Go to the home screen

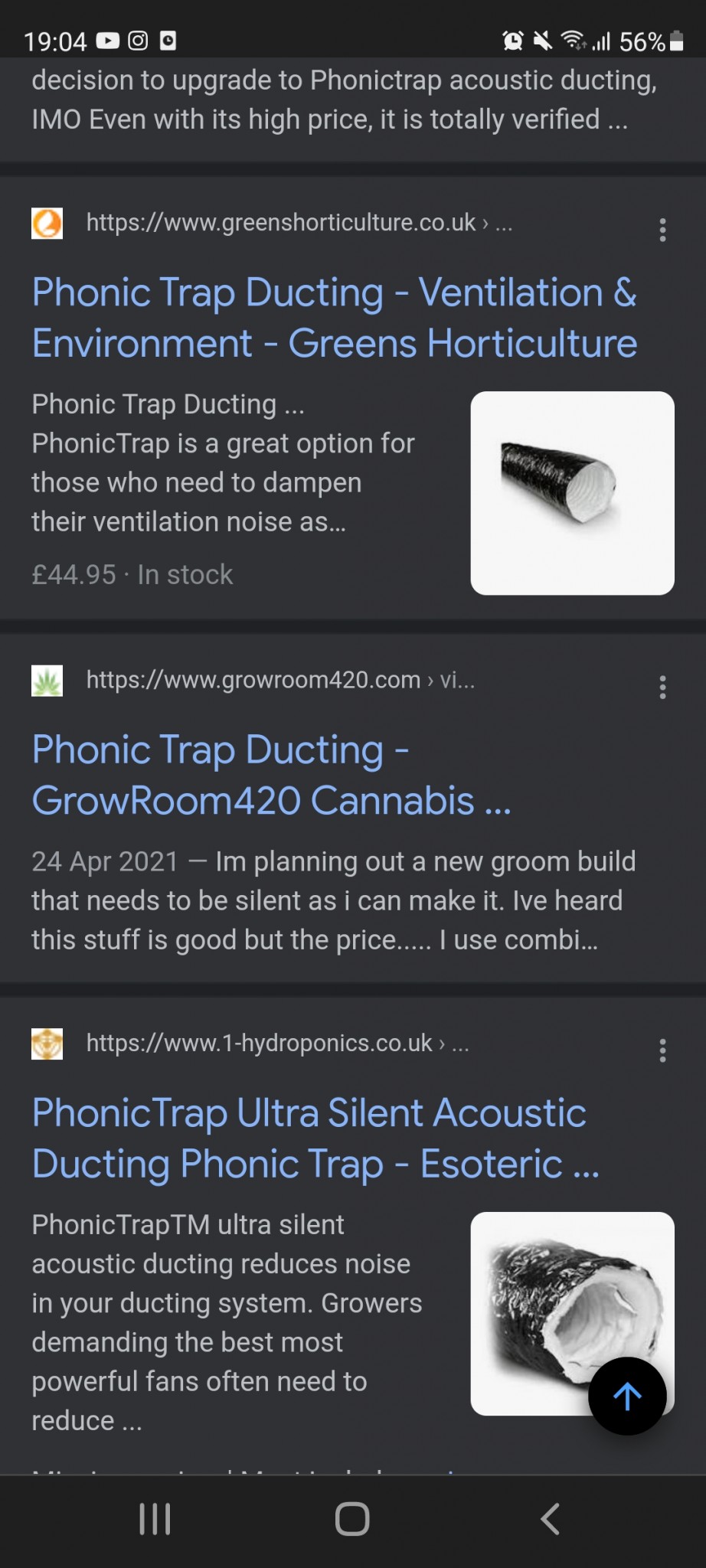click(352, 1519)
